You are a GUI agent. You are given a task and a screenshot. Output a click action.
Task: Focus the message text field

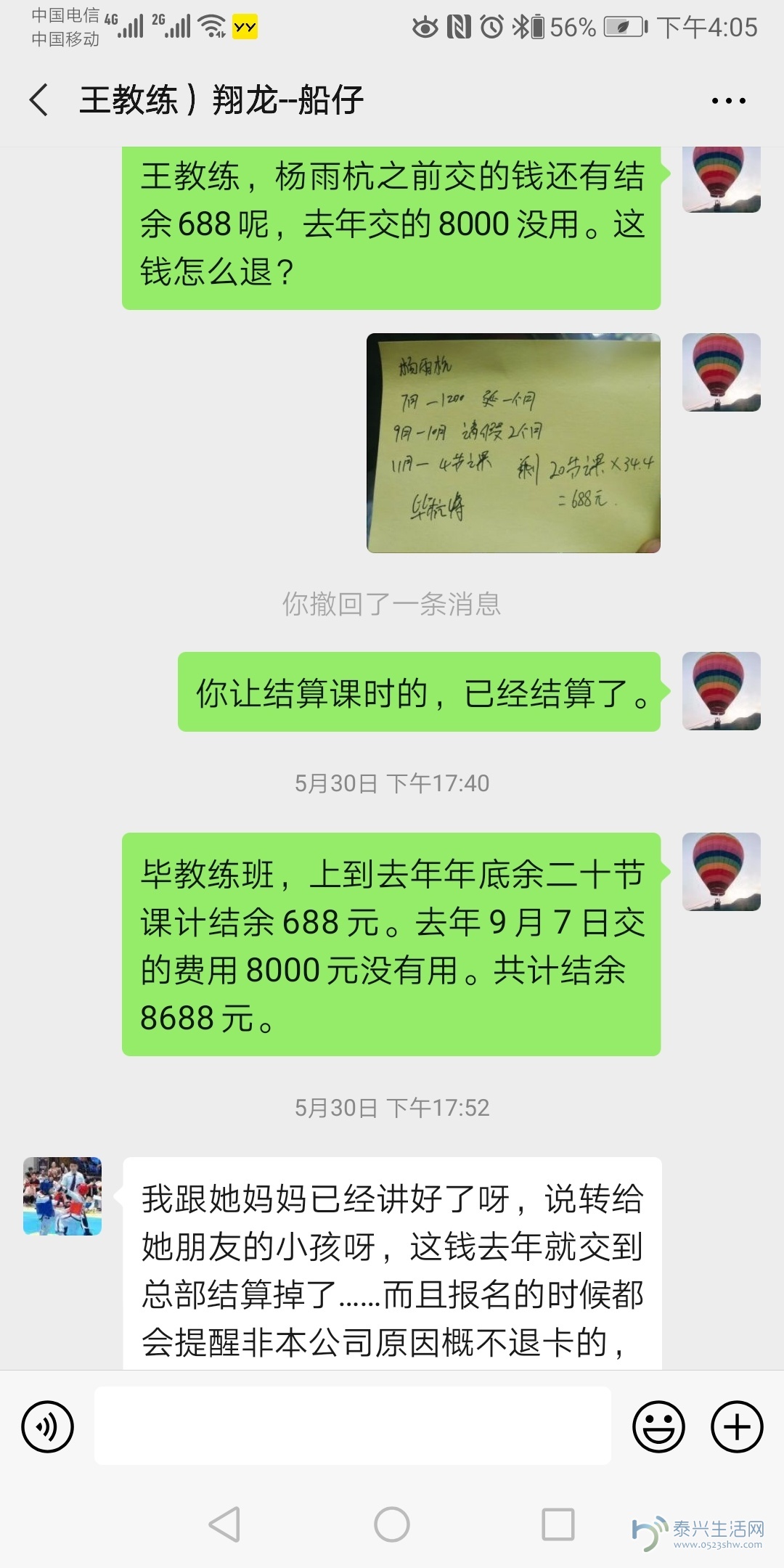pyautogui.click(x=352, y=1426)
